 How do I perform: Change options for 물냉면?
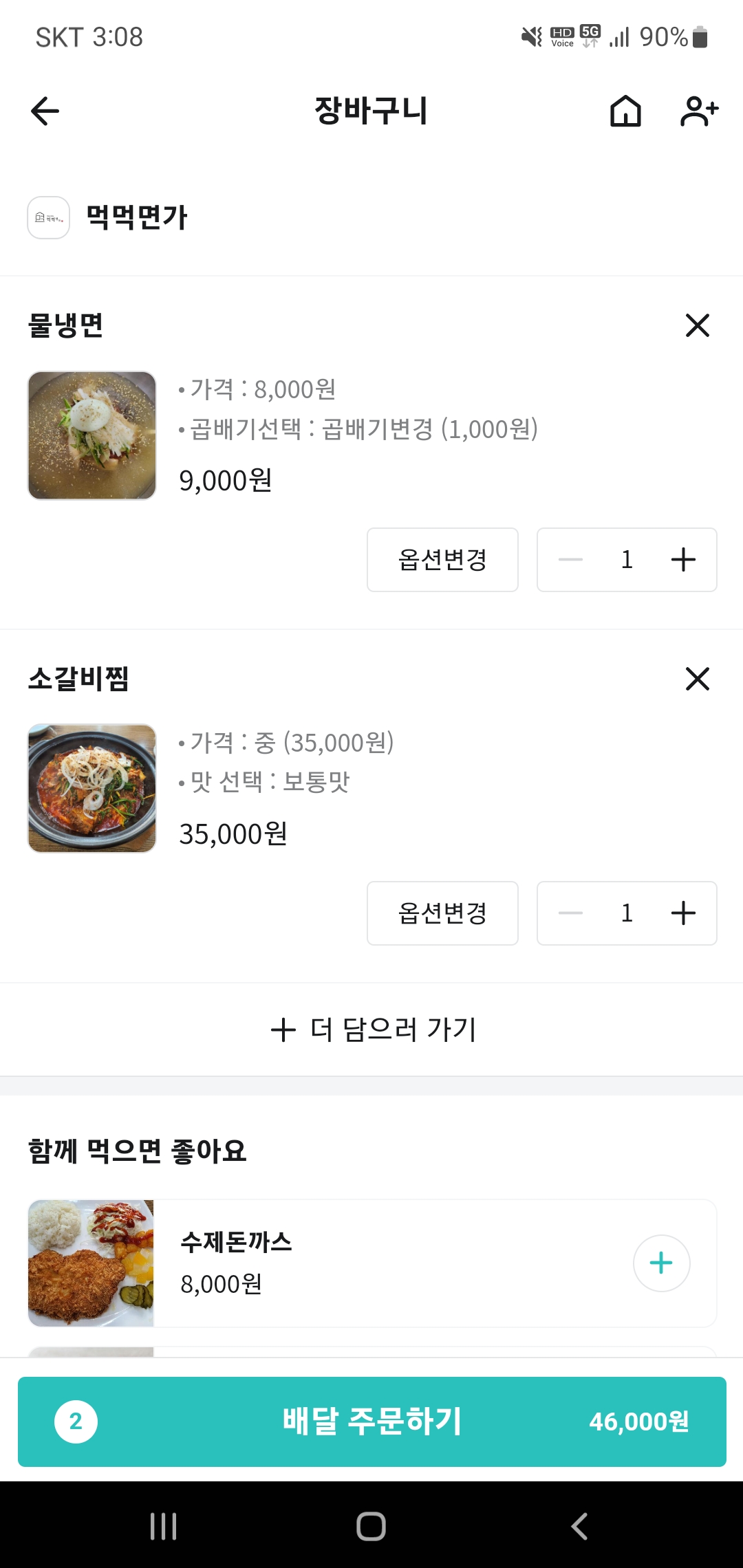[442, 560]
